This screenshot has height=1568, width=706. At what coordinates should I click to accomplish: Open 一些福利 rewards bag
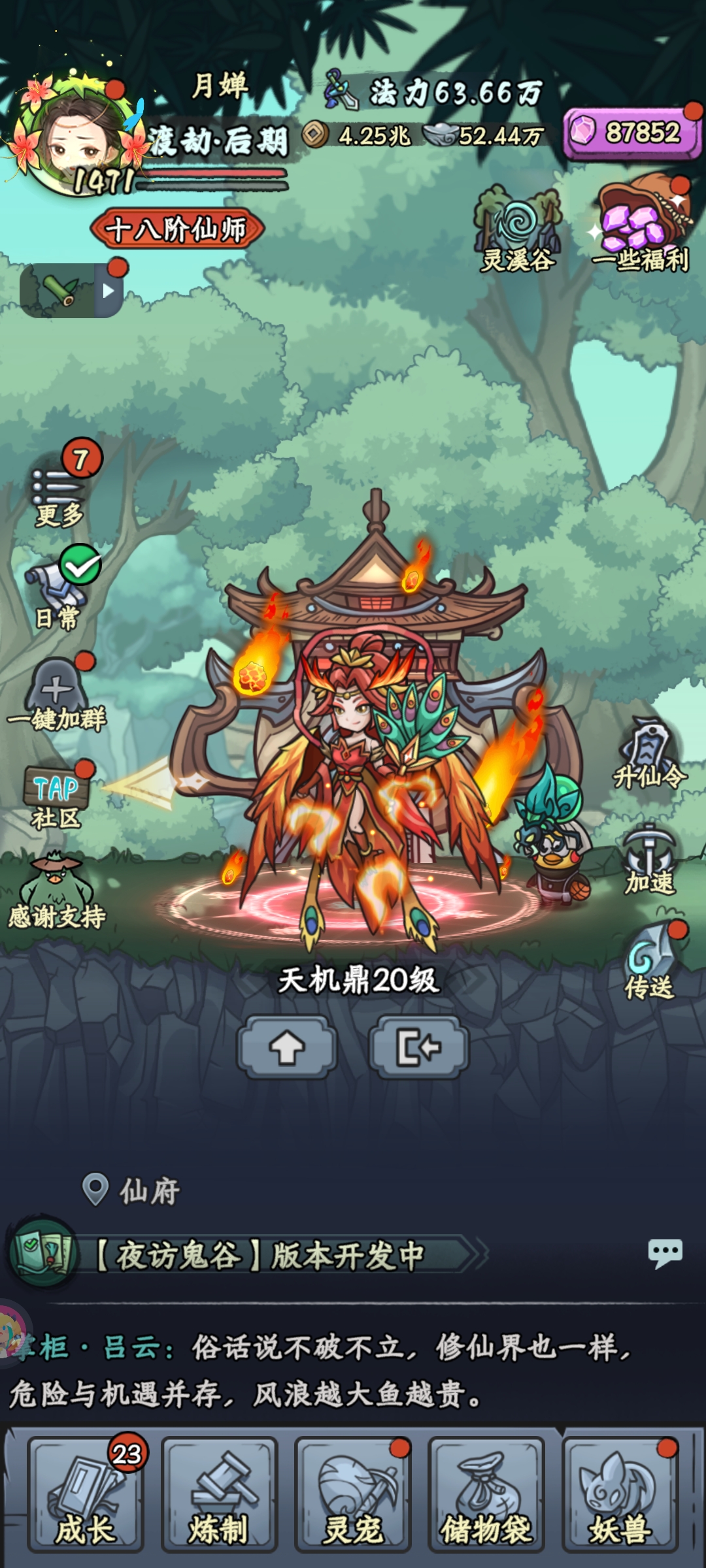point(642,226)
